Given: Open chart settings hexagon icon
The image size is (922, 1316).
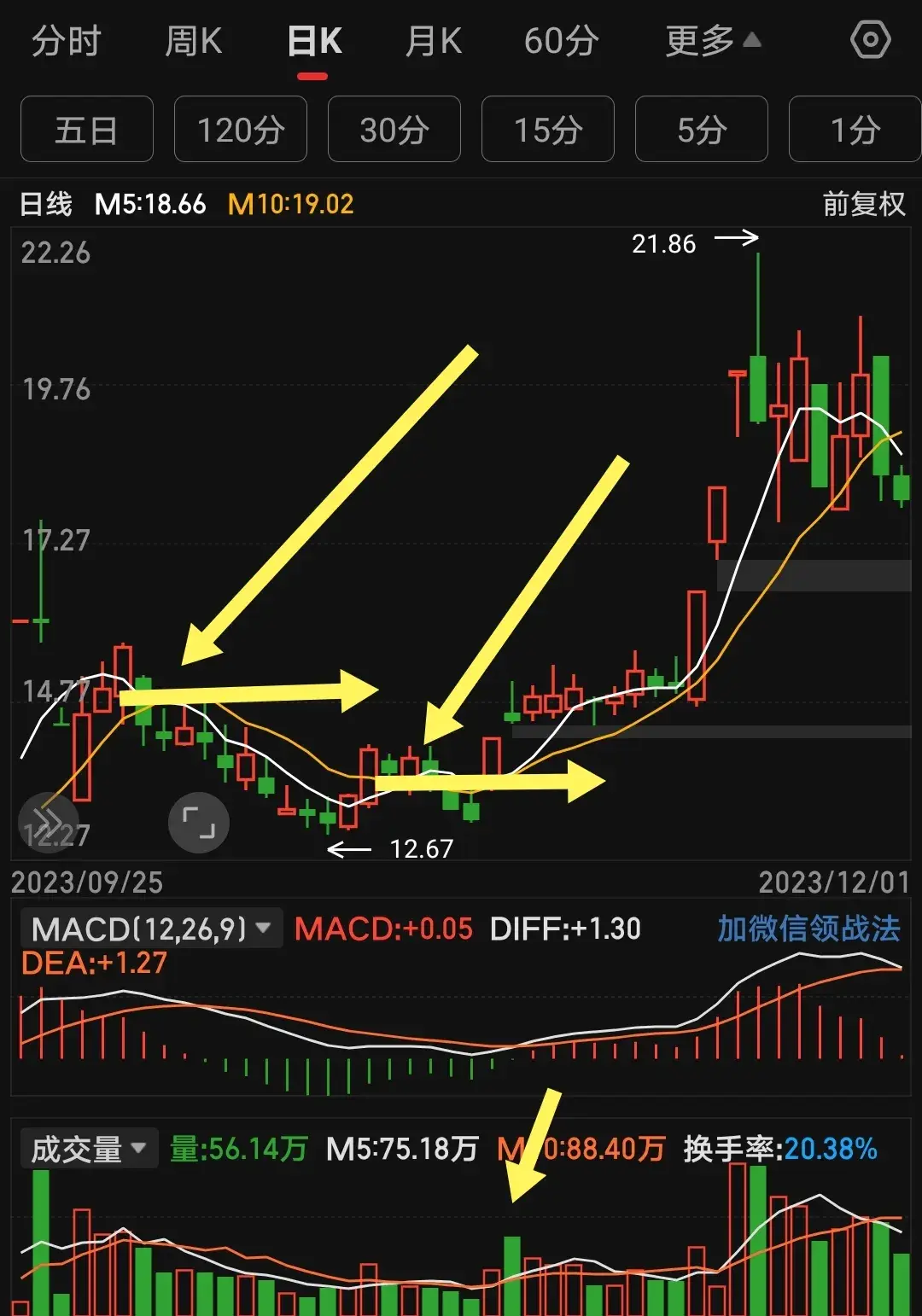Looking at the screenshot, I should [870, 40].
